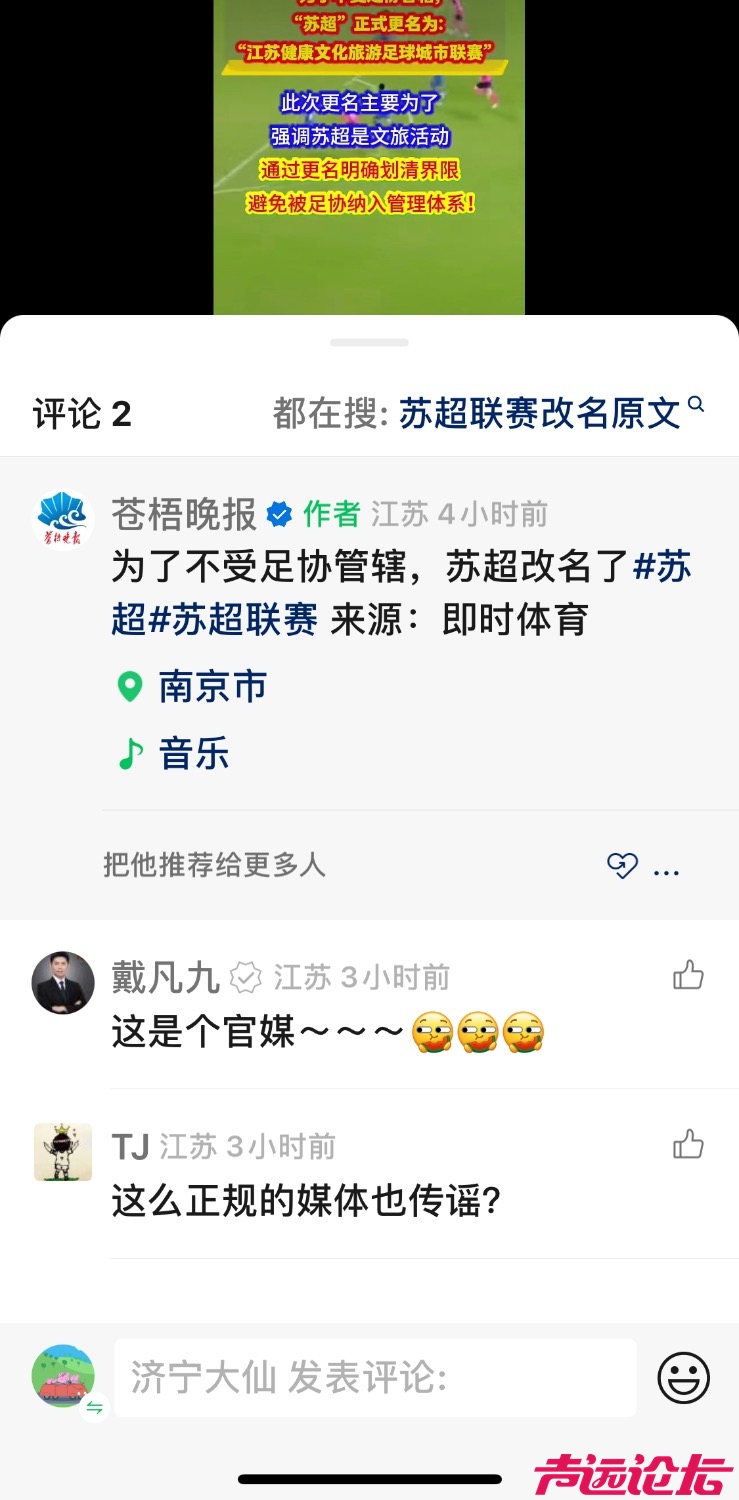
Task: Tap the comment panel drag handle
Action: coord(369,342)
